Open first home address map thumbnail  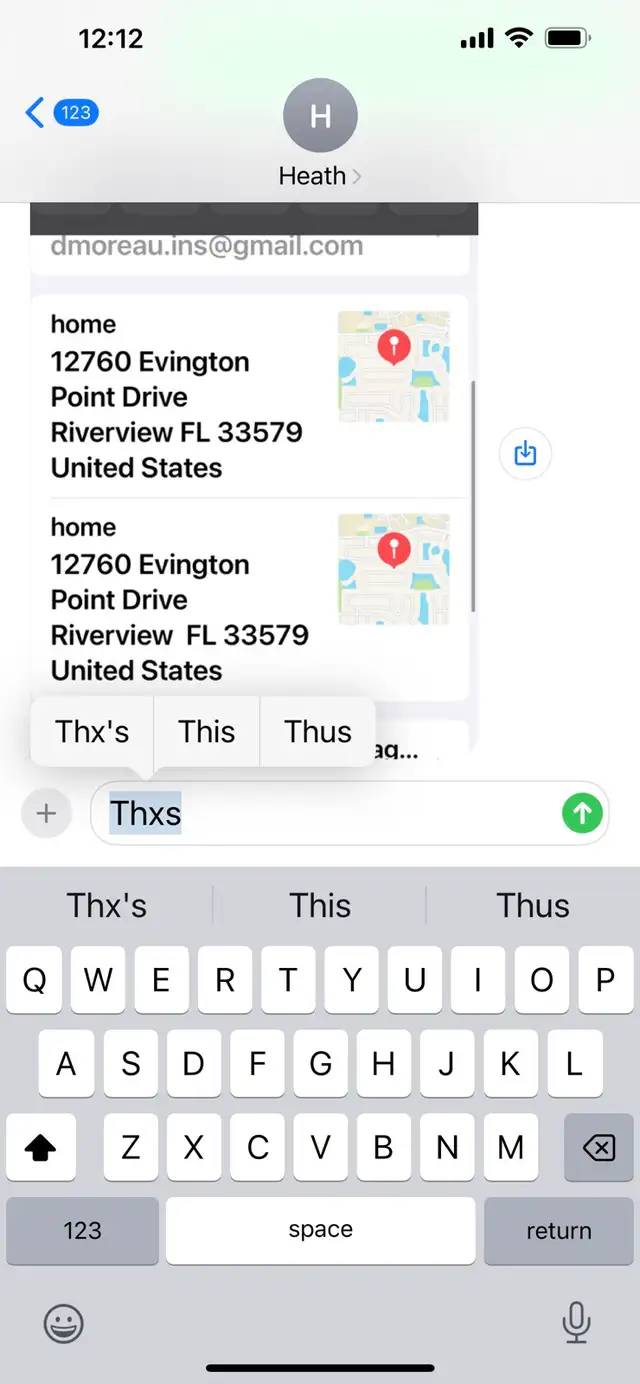[394, 366]
